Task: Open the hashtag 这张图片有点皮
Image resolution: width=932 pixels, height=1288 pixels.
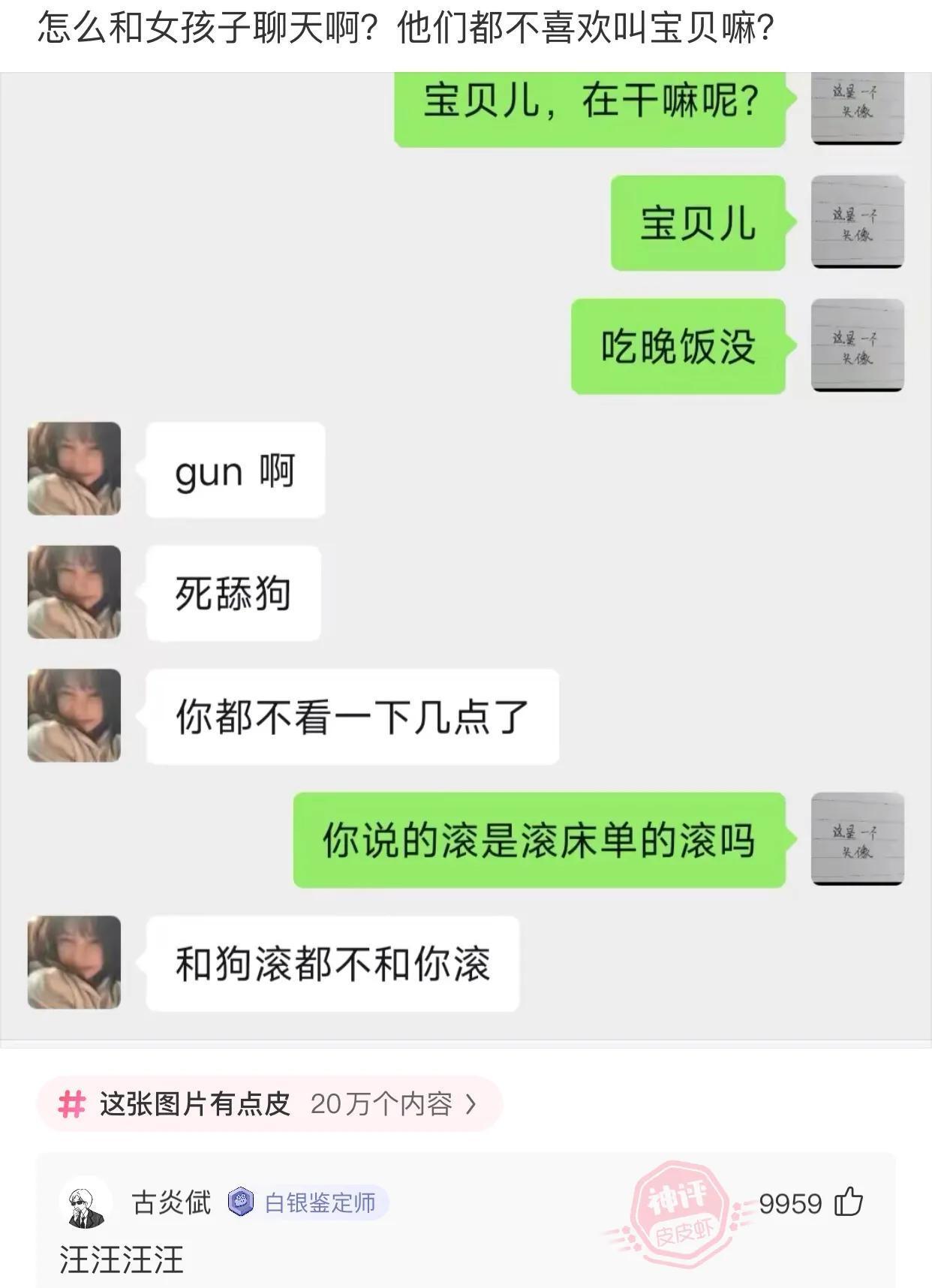Action: click(269, 1104)
